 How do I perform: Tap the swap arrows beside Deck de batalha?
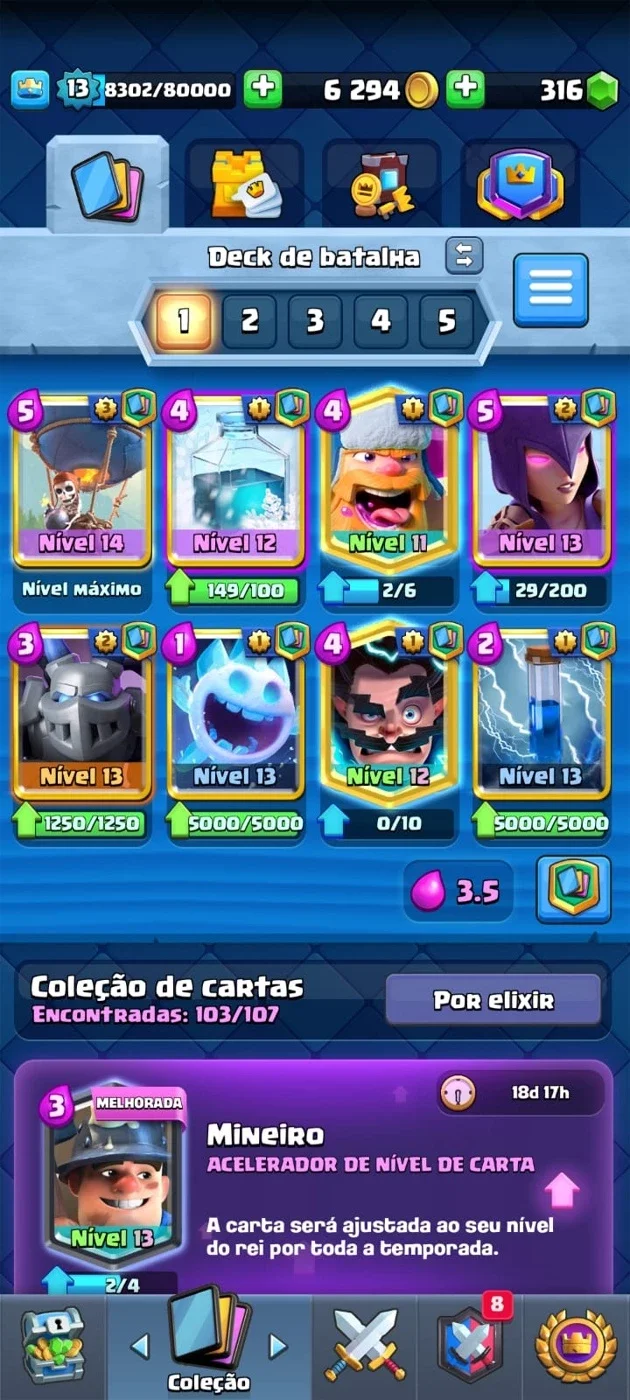click(x=464, y=255)
